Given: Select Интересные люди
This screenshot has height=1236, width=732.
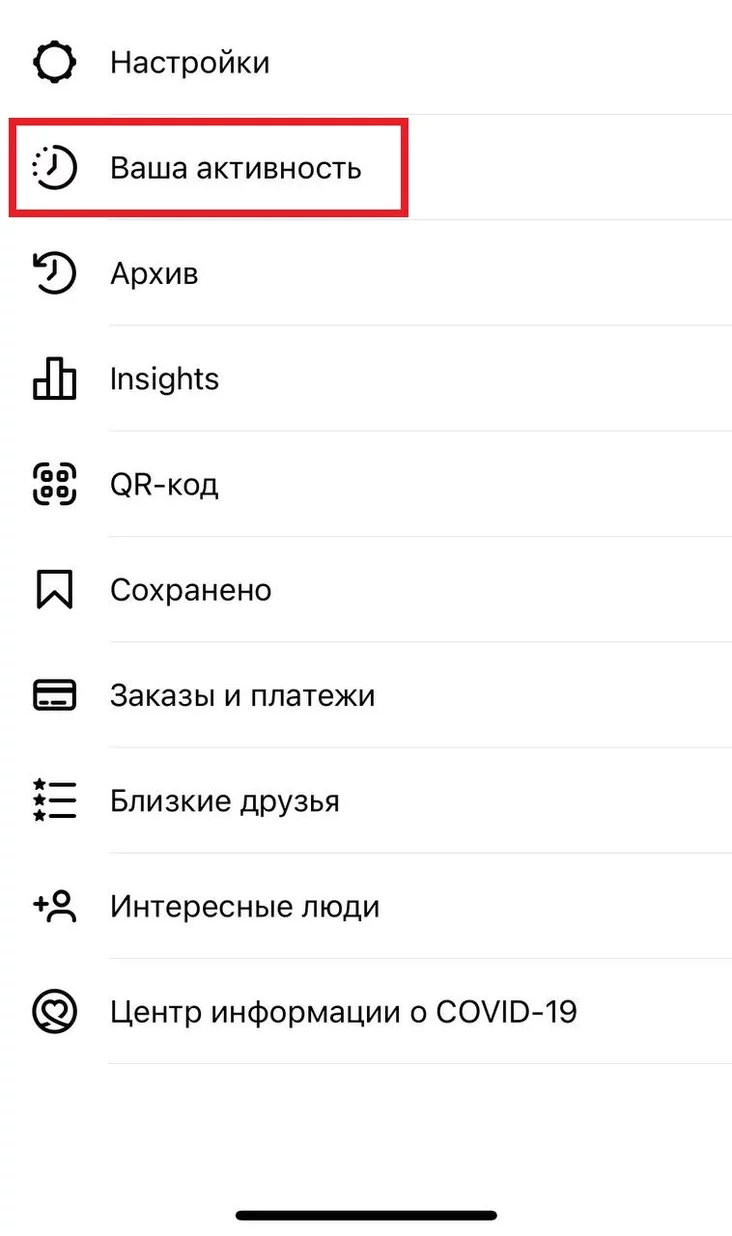Looking at the screenshot, I should [x=244, y=907].
